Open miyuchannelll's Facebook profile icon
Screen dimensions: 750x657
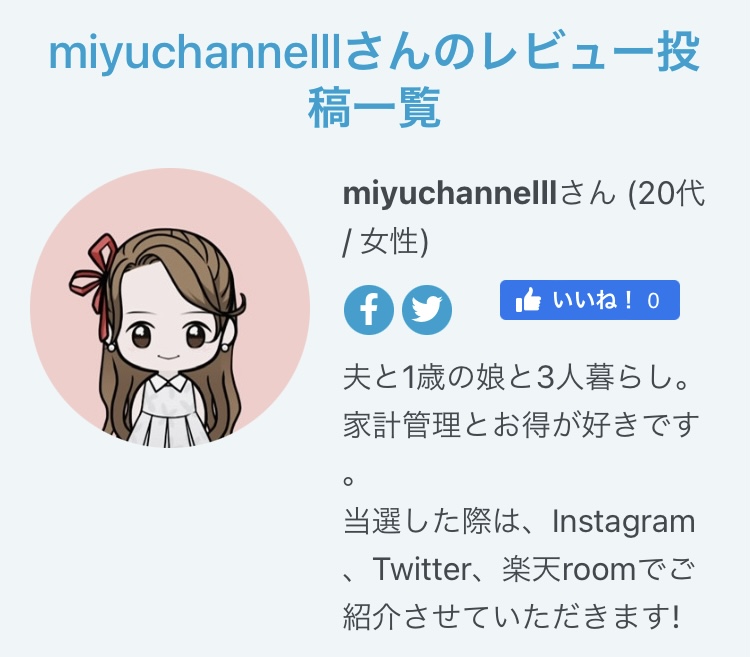tap(368, 311)
